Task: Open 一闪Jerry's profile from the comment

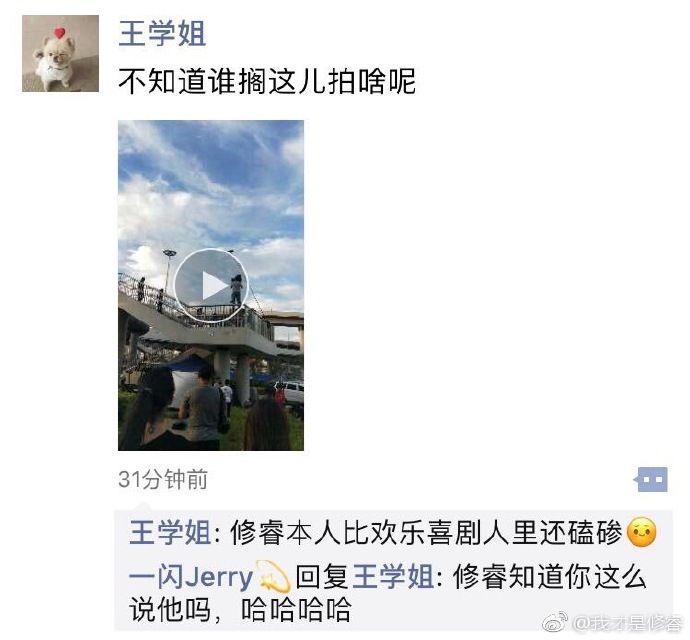Action: tap(192, 577)
